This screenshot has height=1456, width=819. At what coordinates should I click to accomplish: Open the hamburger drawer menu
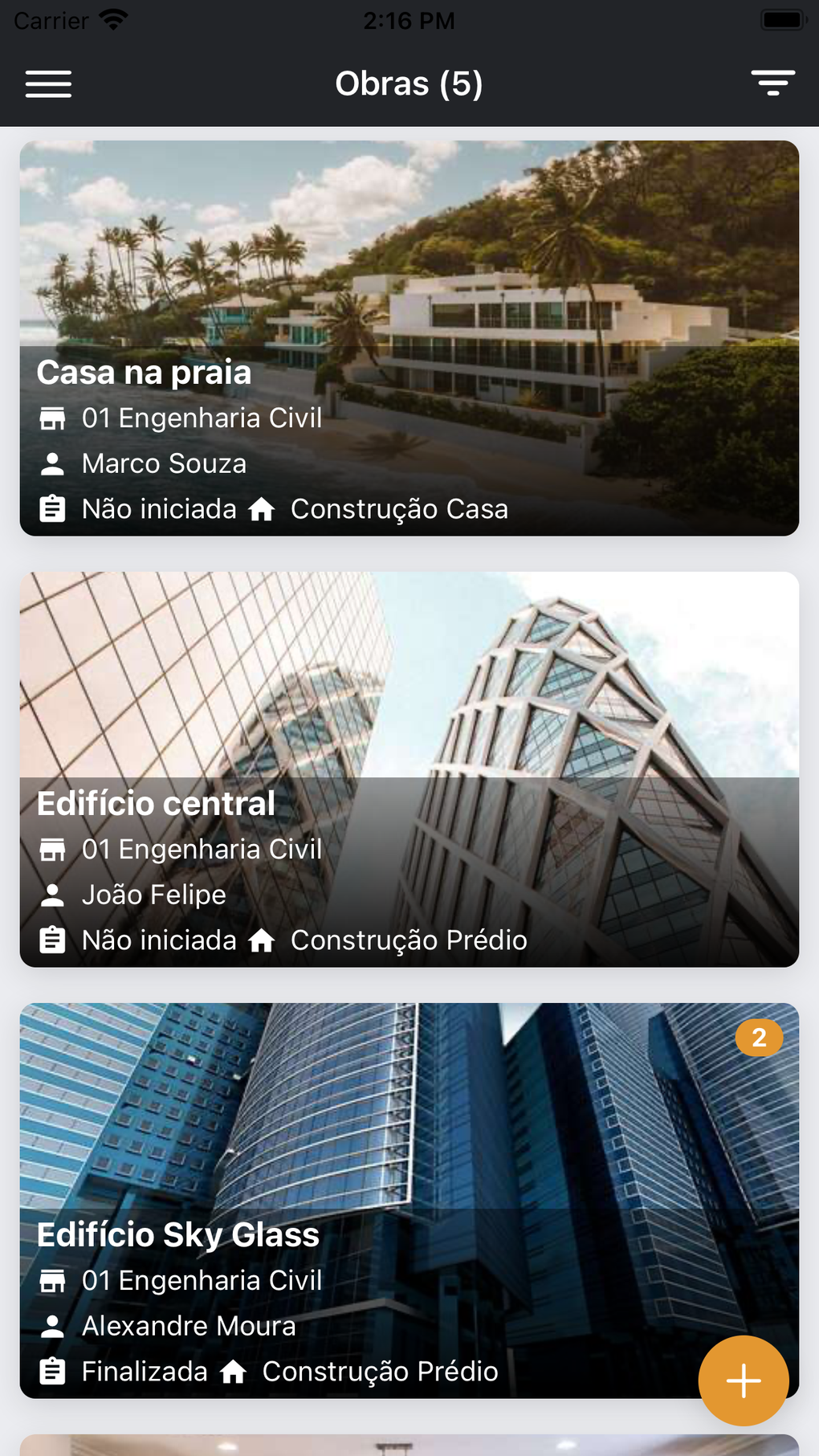[x=48, y=84]
